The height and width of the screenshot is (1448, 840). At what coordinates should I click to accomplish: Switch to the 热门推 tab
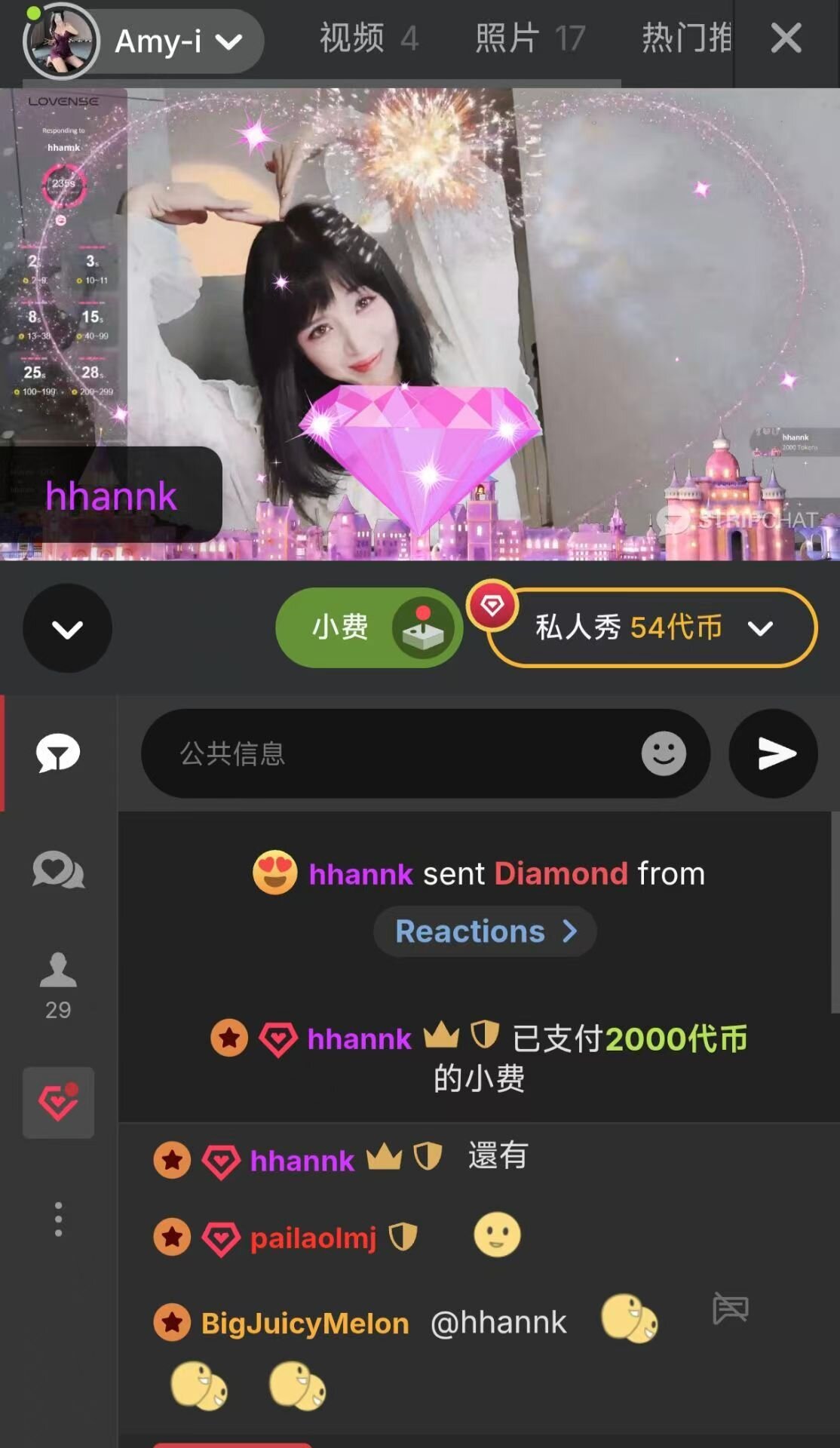686,38
